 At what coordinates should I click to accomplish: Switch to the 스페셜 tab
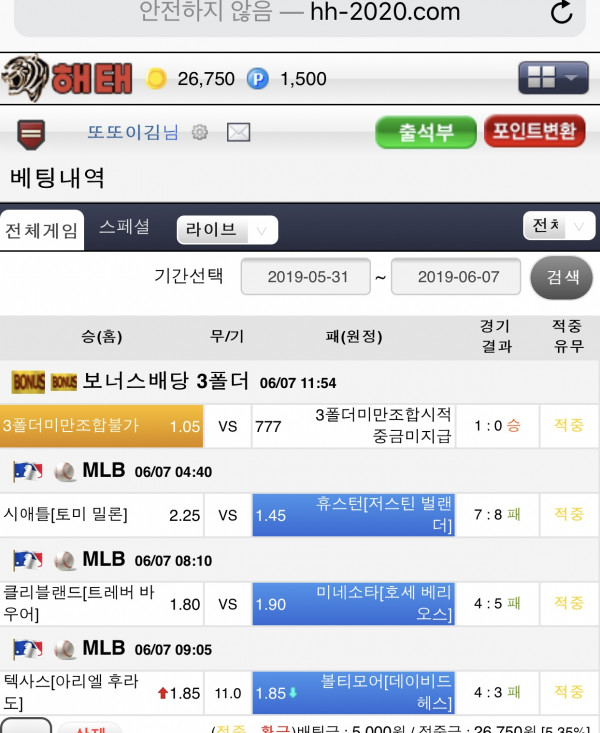point(125,227)
